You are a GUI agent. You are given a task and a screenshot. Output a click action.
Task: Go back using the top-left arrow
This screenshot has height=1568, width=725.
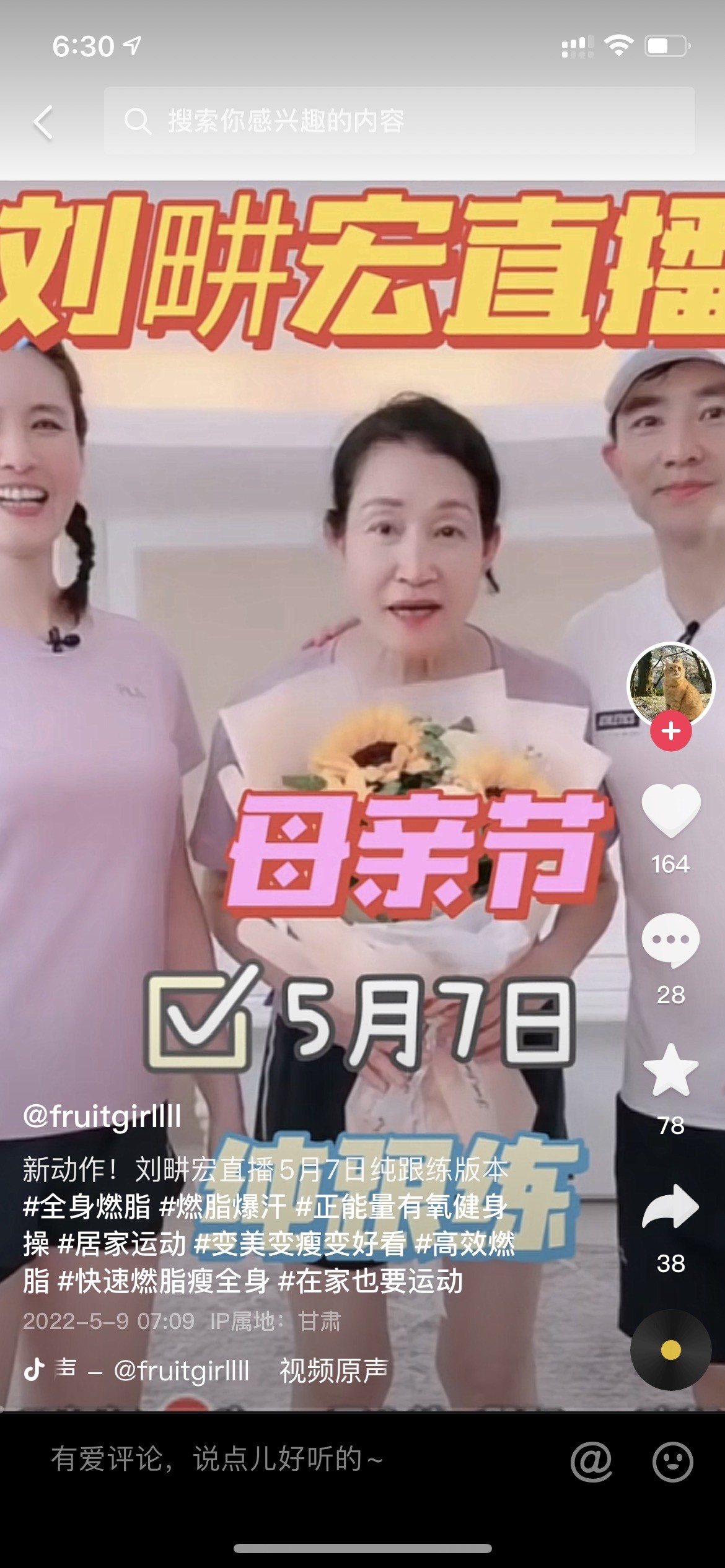click(x=43, y=122)
